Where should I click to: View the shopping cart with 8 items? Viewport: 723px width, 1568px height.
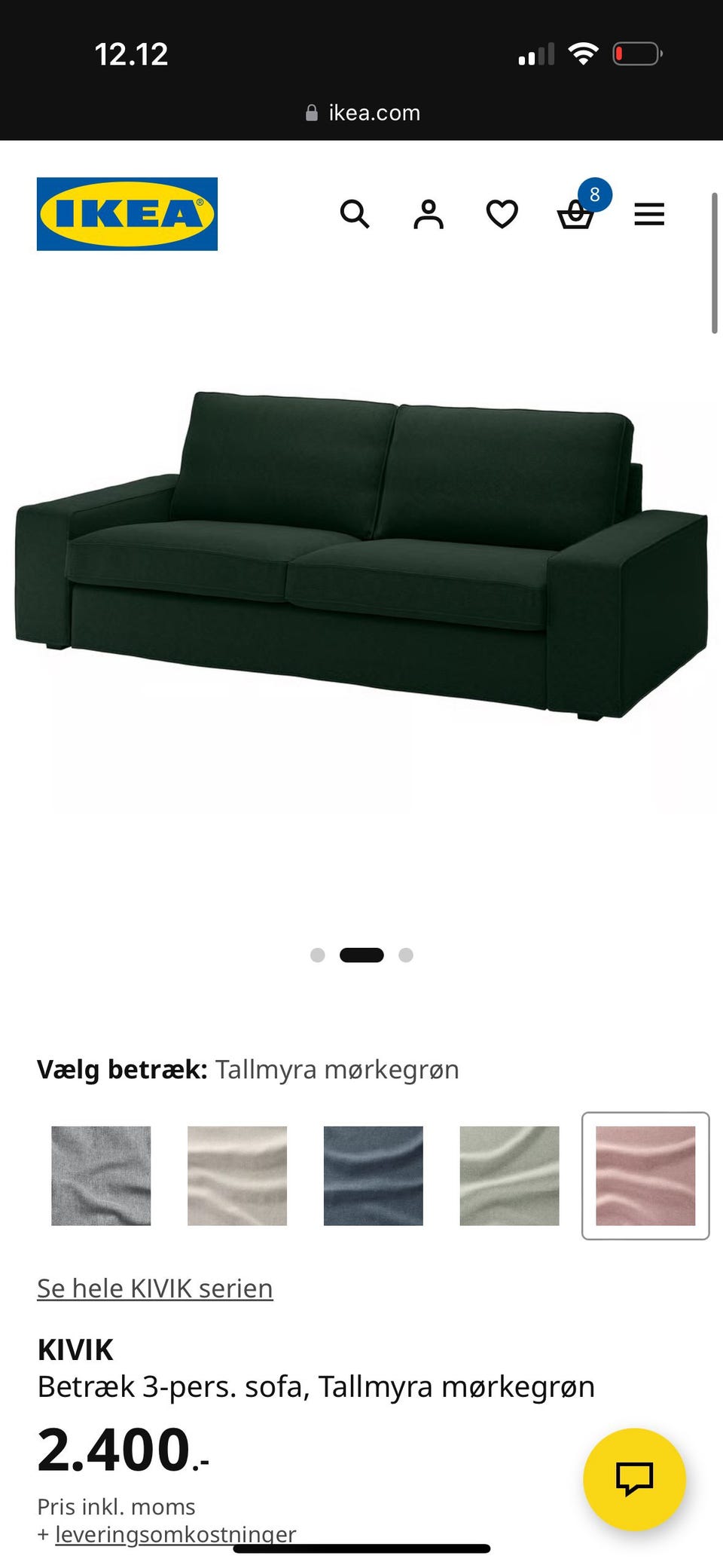click(x=575, y=215)
